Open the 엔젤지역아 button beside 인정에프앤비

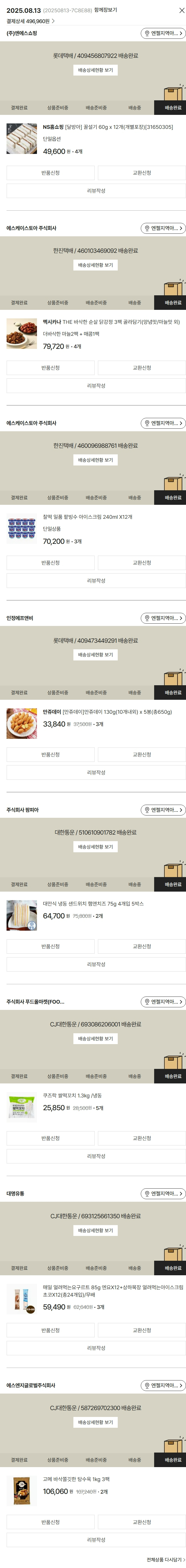coord(163,618)
